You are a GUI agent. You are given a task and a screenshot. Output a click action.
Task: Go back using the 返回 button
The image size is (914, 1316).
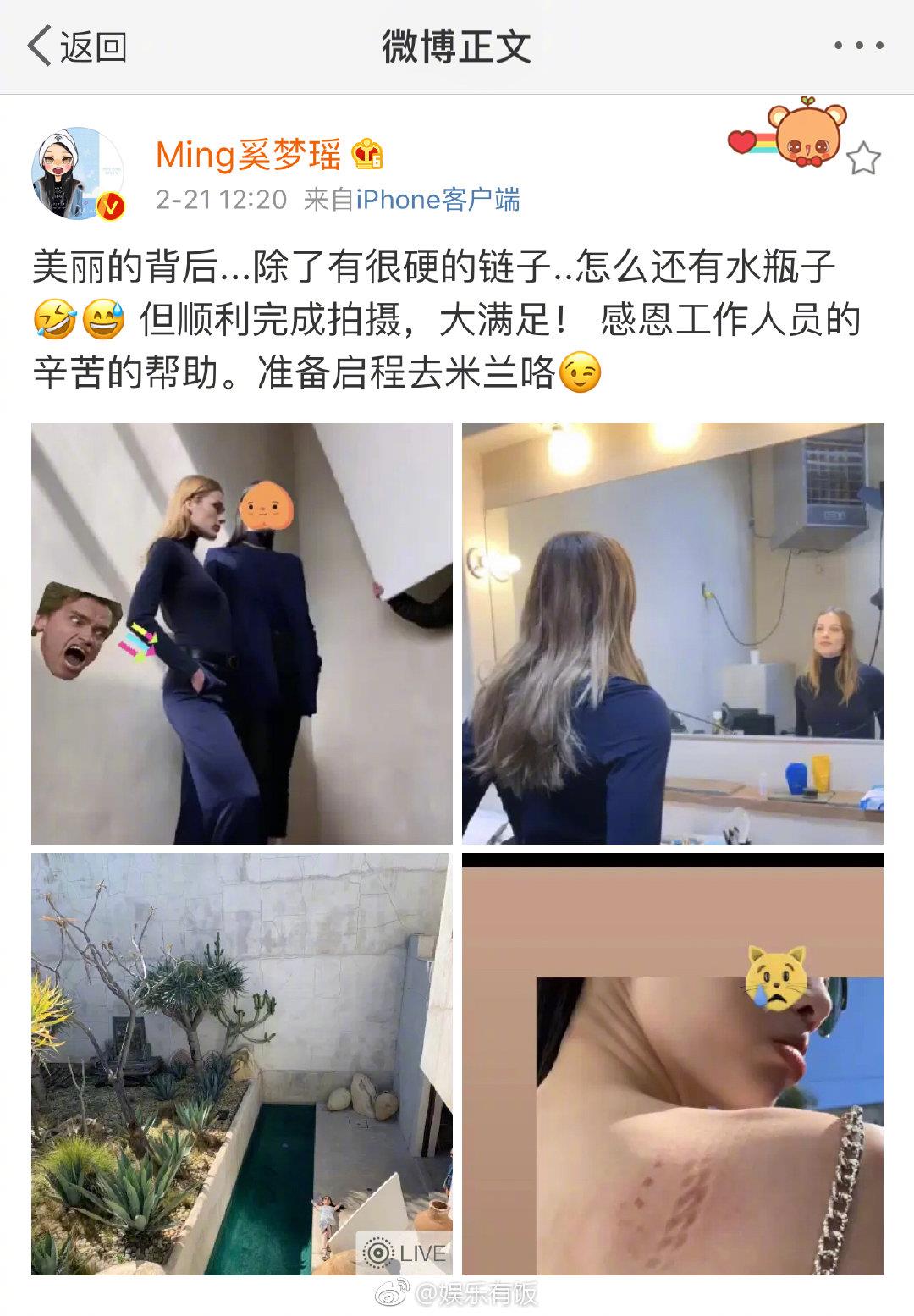[x=78, y=47]
